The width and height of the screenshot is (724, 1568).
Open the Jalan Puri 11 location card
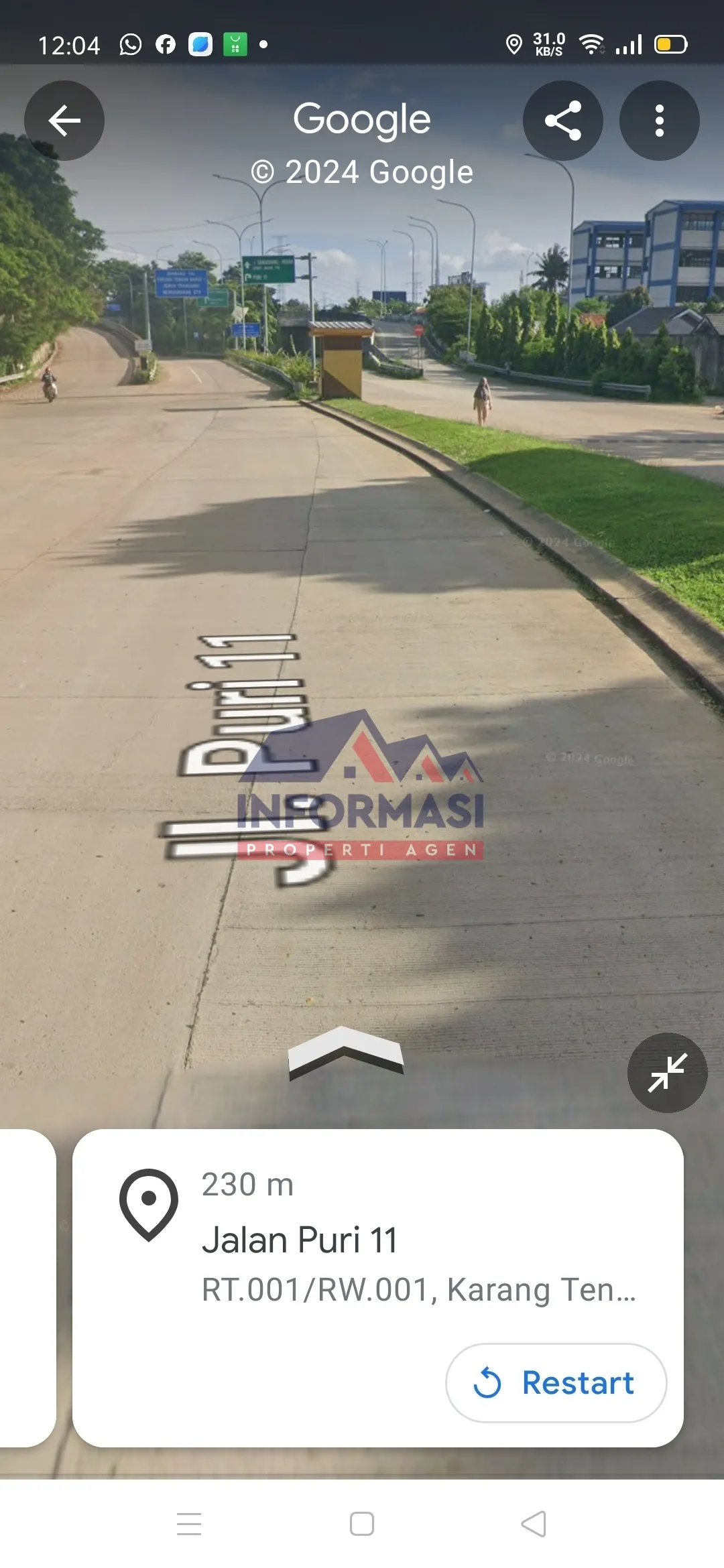click(378, 1288)
